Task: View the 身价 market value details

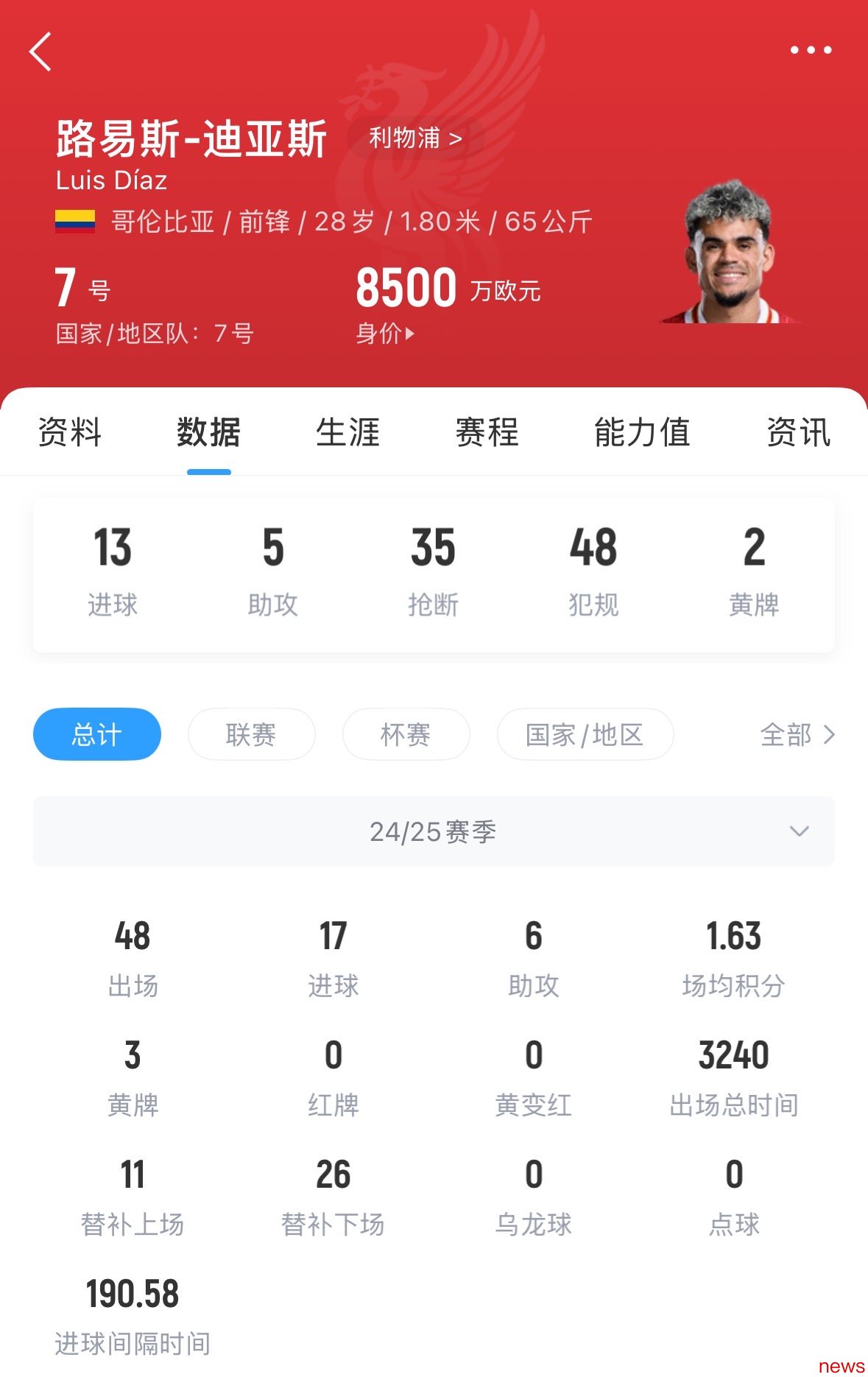Action: [385, 334]
